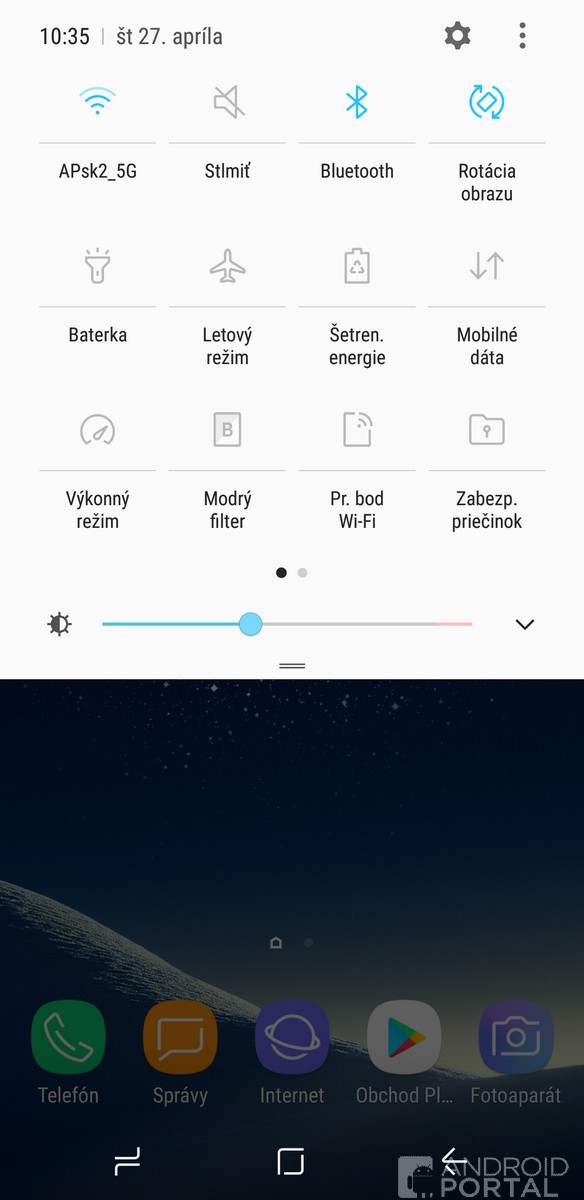Tap the system home button
The width and height of the screenshot is (584, 1200).
tap(291, 1161)
